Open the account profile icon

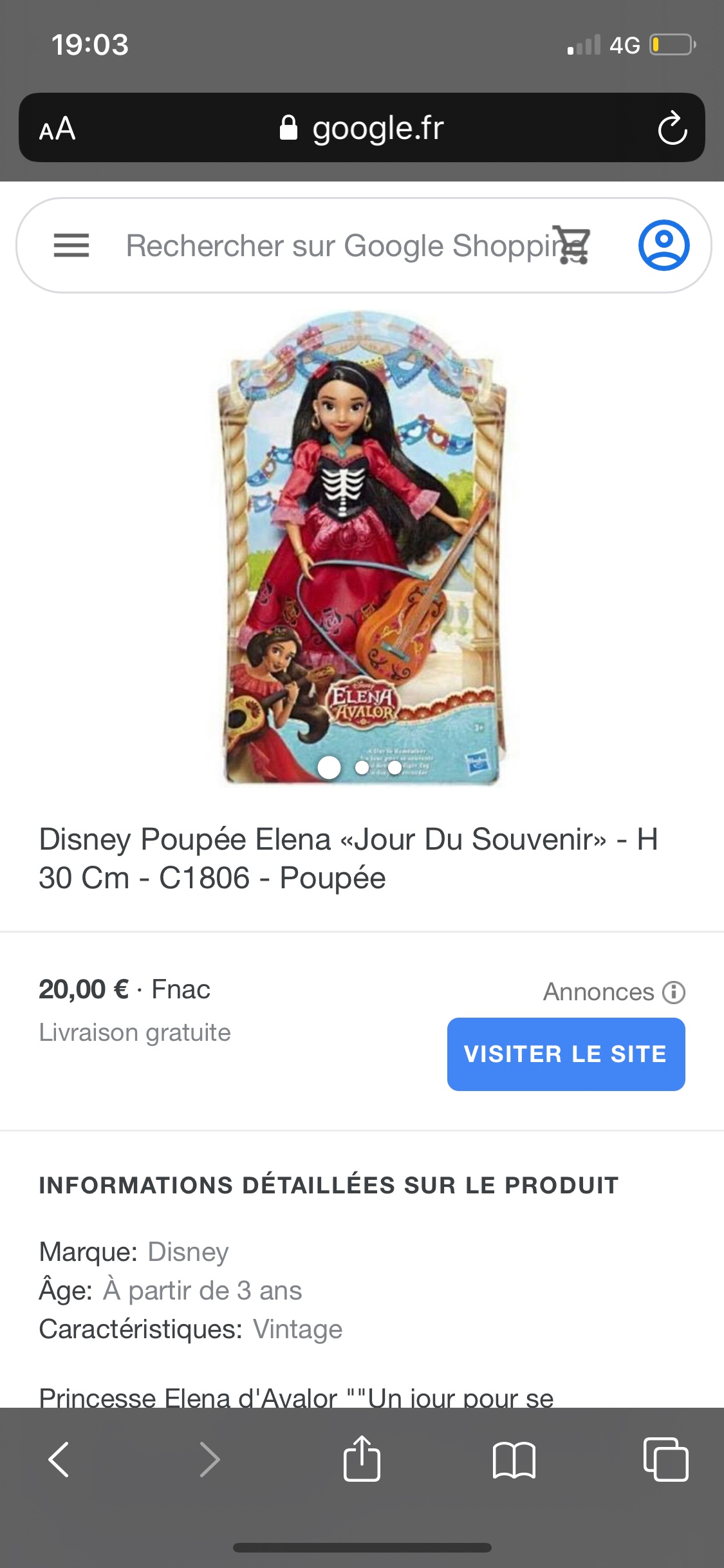click(x=664, y=245)
